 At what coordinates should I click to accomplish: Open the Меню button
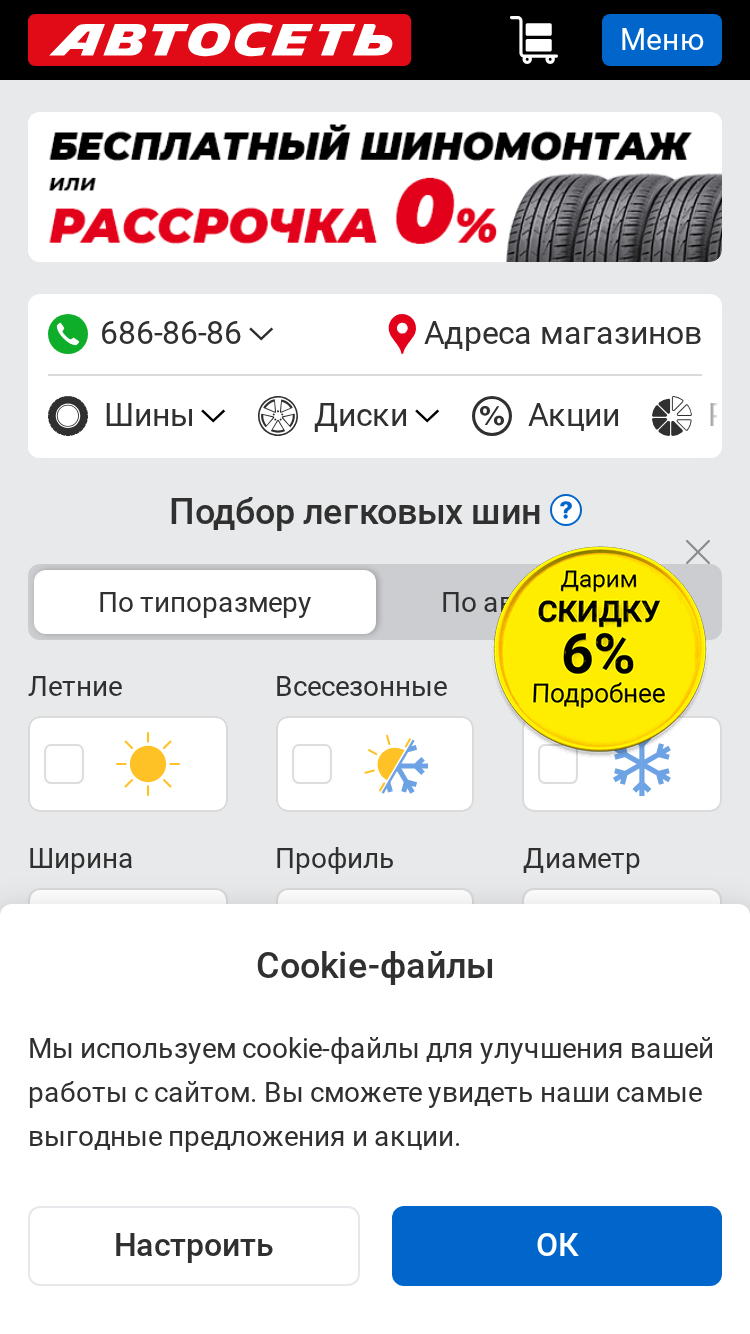coord(662,40)
